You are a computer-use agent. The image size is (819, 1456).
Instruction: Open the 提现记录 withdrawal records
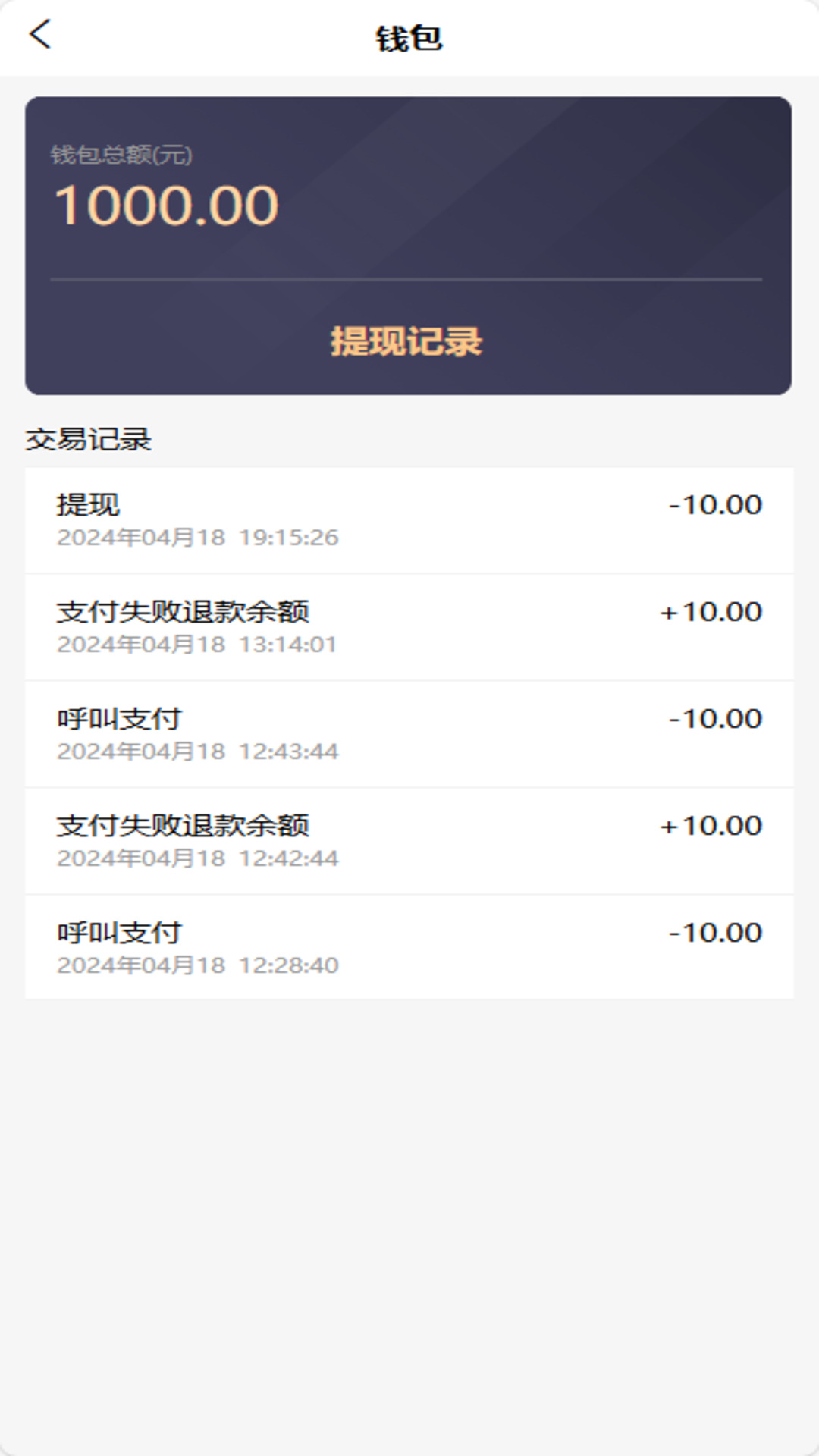tap(406, 340)
